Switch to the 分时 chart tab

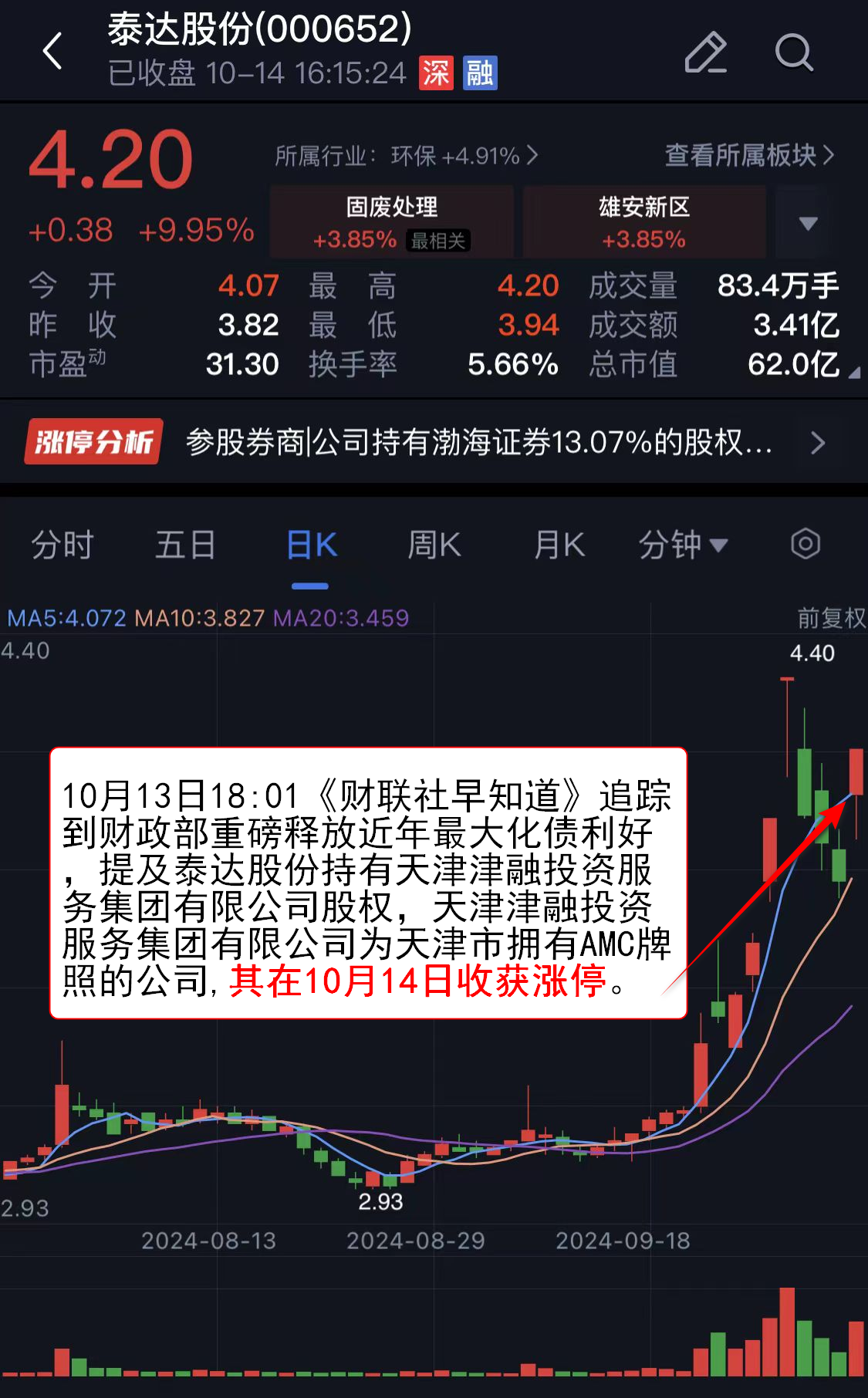point(62,545)
